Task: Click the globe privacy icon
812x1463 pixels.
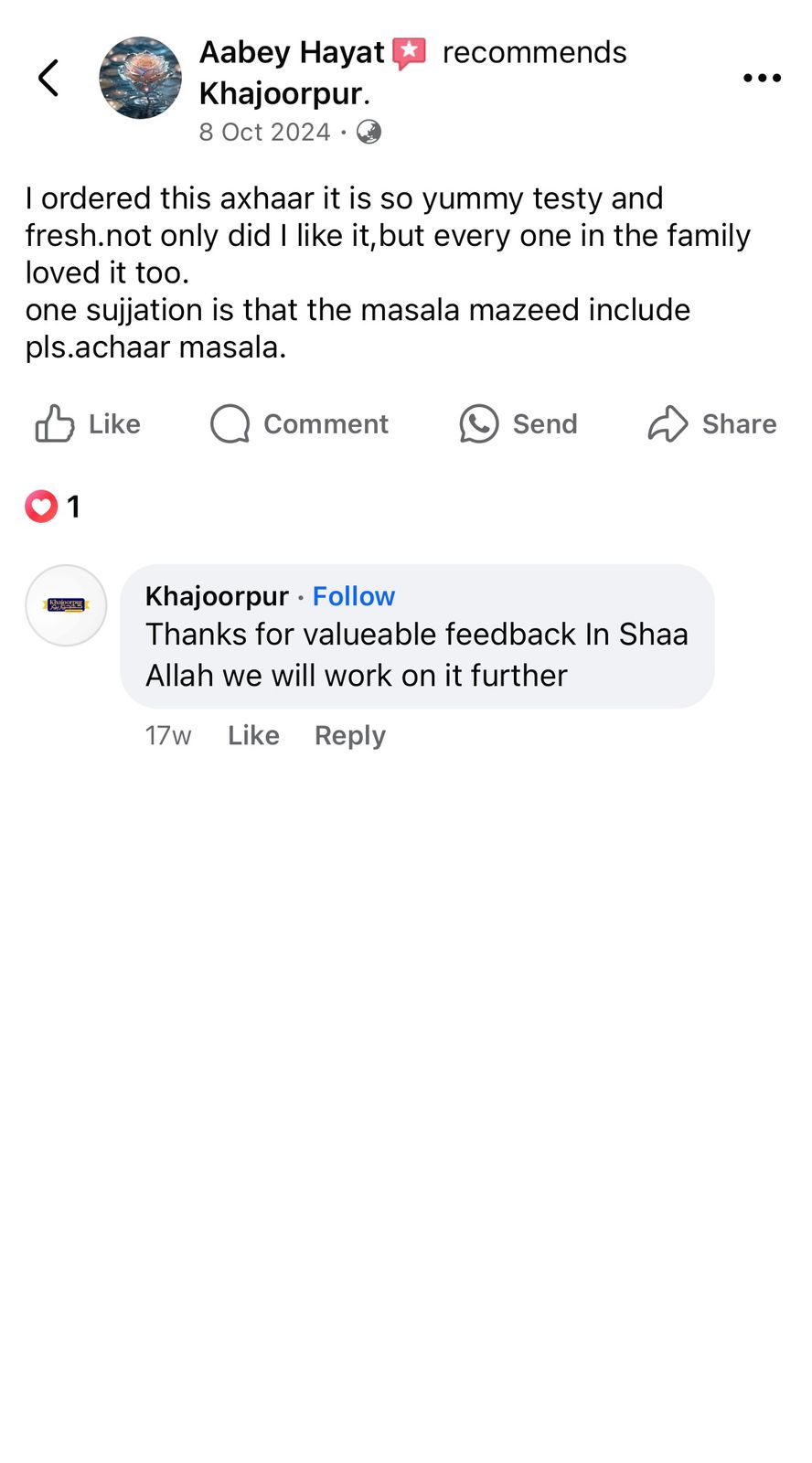Action: [369, 132]
